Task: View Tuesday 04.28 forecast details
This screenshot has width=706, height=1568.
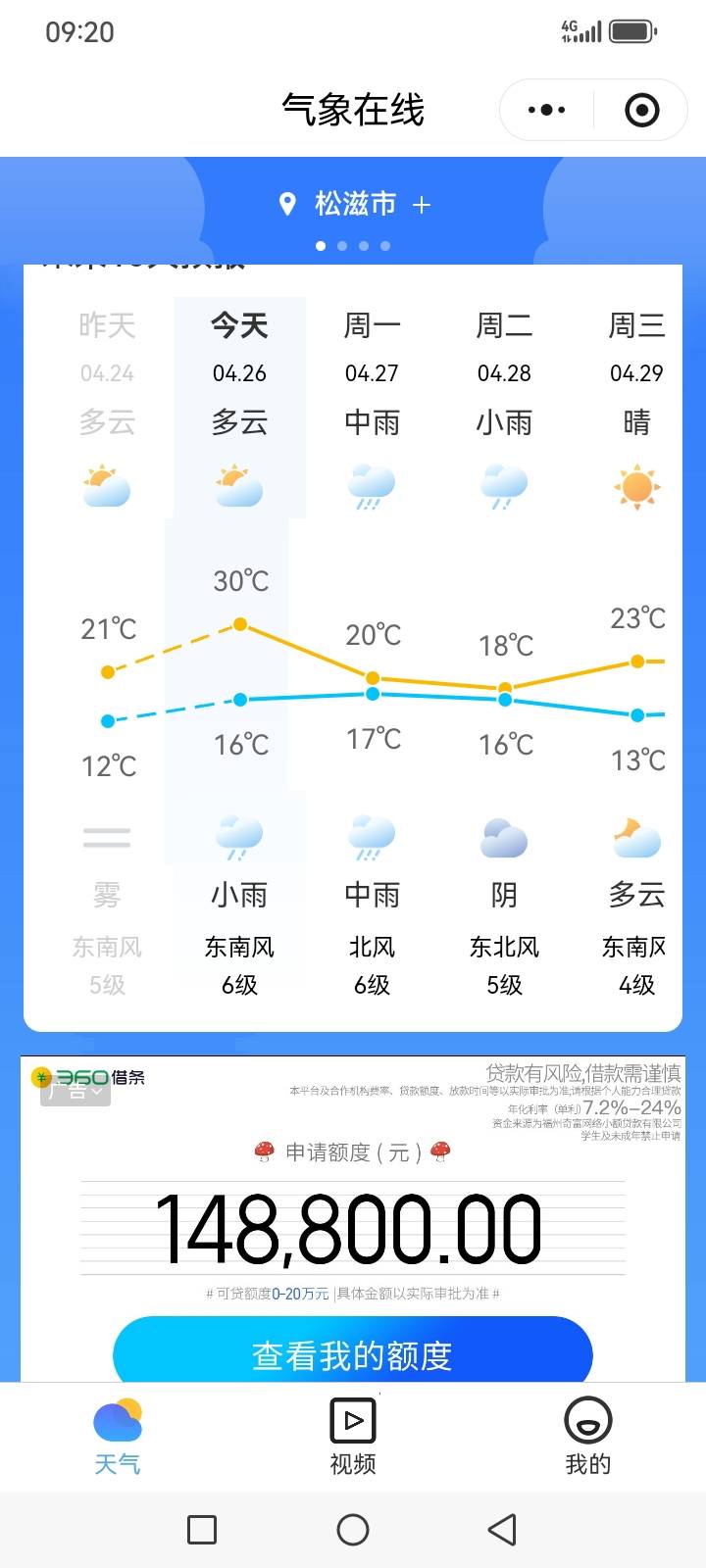Action: [504, 372]
